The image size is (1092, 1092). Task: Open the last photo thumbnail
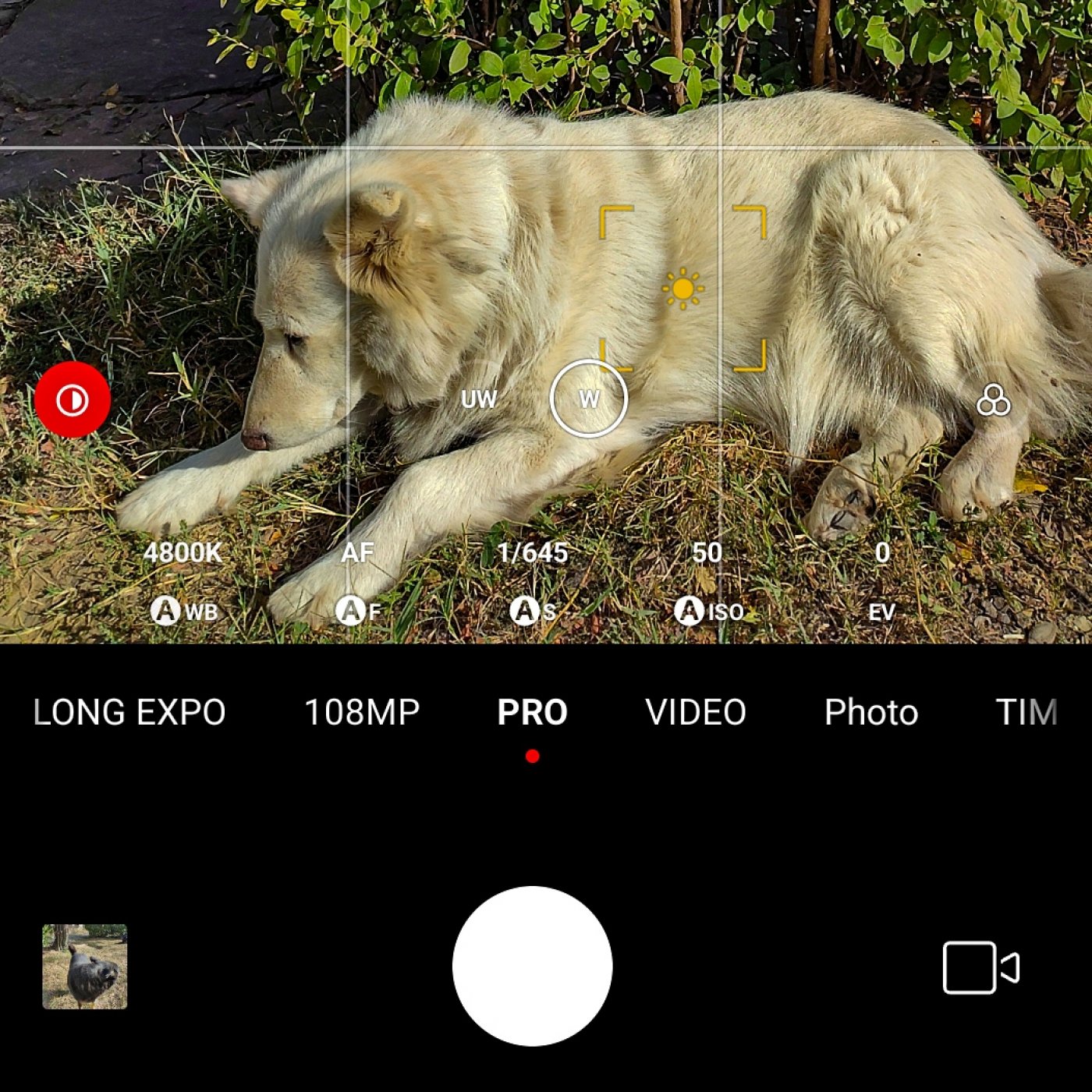(x=84, y=966)
